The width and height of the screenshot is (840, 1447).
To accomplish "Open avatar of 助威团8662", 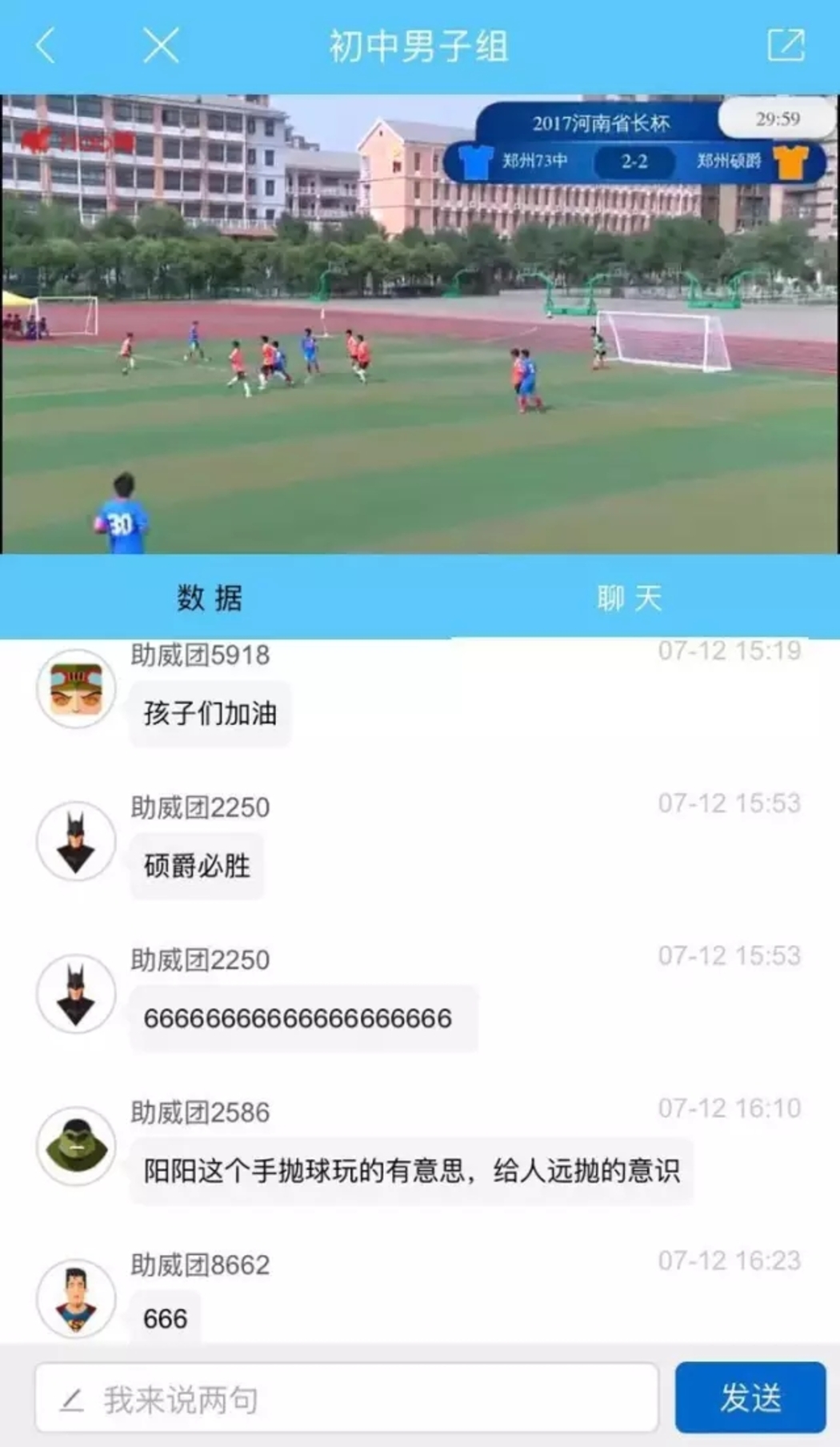I will tap(77, 1298).
